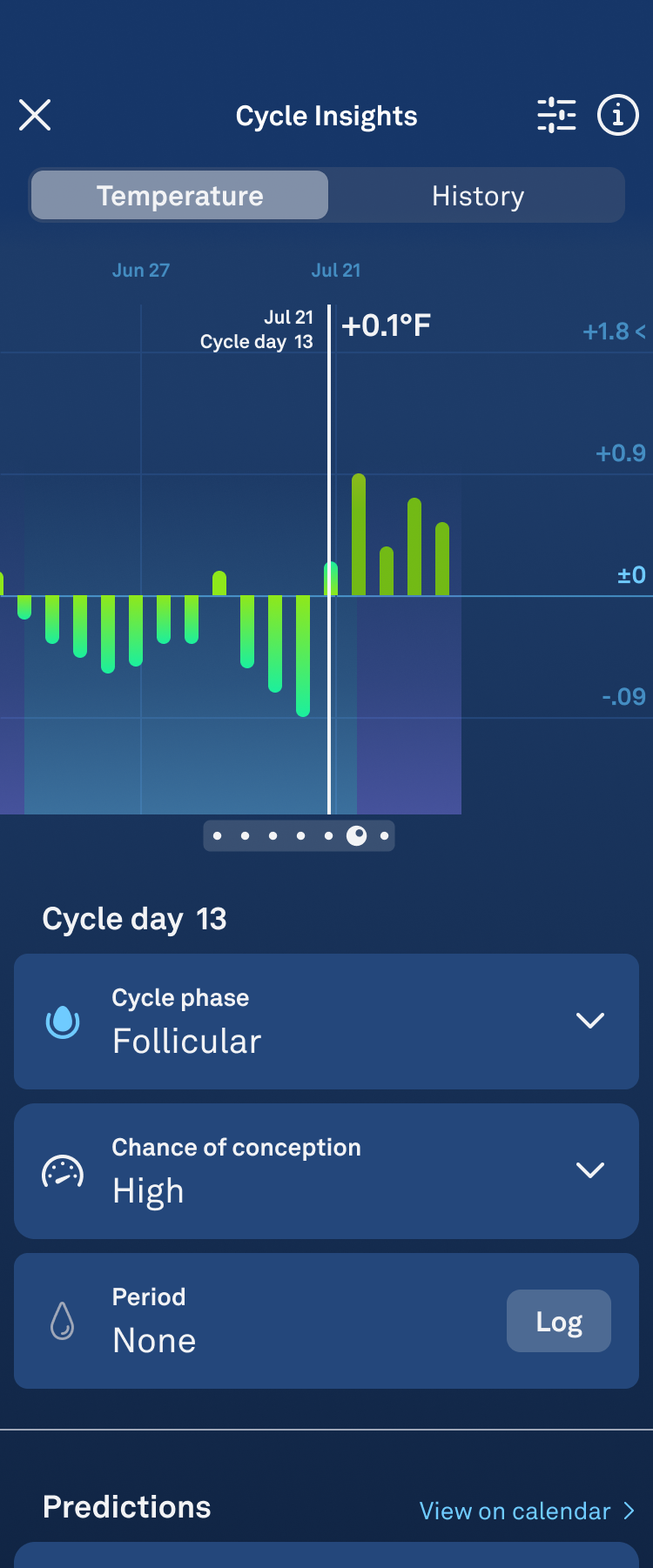Select the Temperature tab
Screen dimensions: 653x1568
(180, 196)
